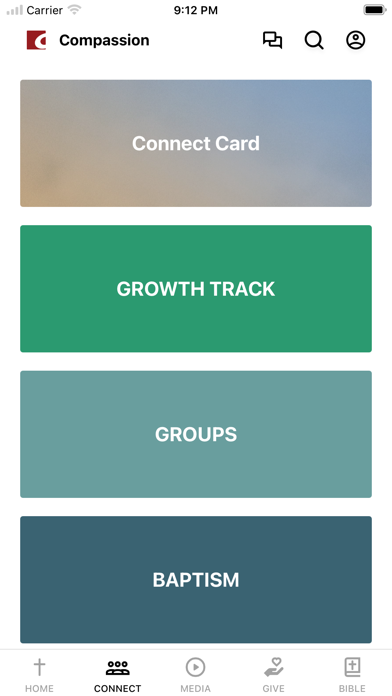Open the messages chat icon
Image resolution: width=392 pixels, height=696 pixels.
272,40
